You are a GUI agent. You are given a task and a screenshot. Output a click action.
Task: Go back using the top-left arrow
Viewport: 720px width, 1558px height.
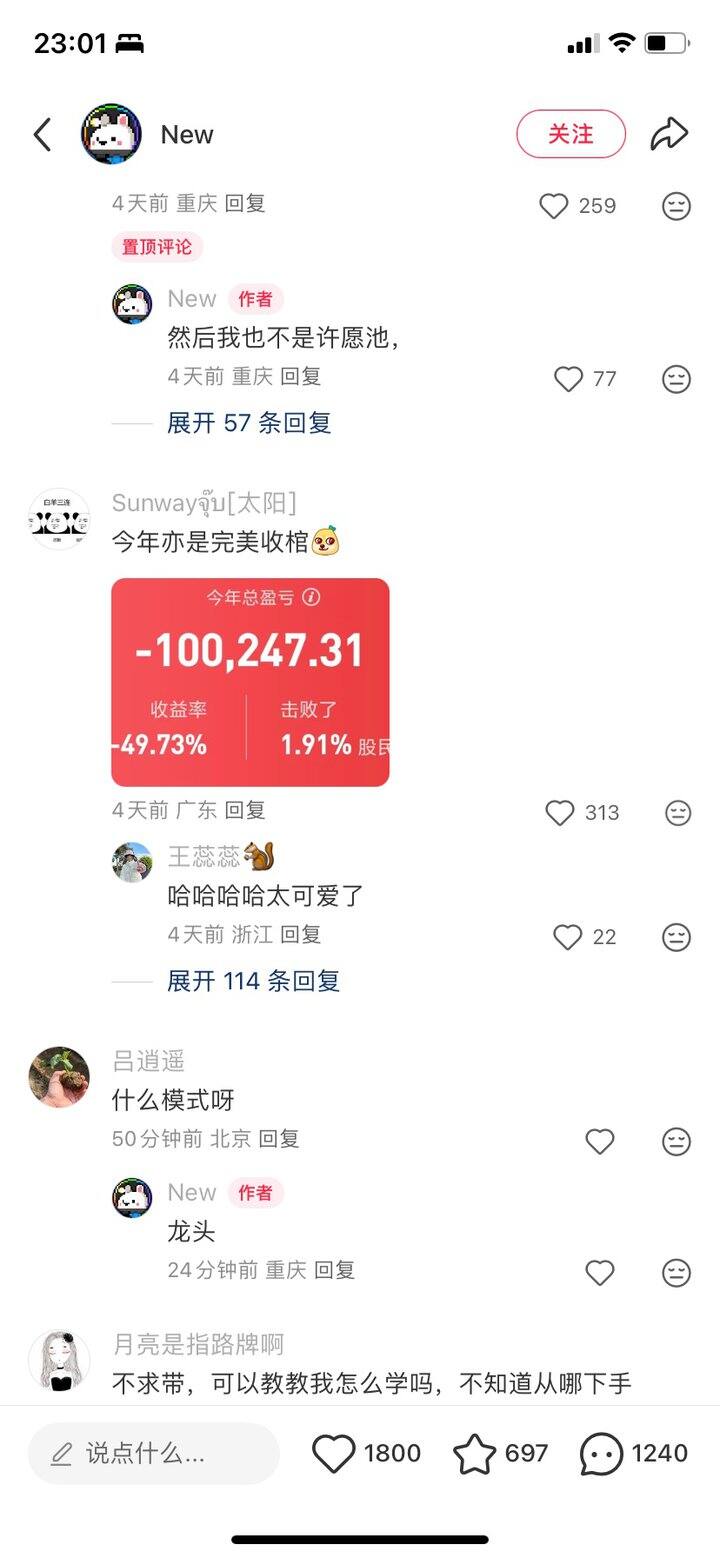point(42,134)
